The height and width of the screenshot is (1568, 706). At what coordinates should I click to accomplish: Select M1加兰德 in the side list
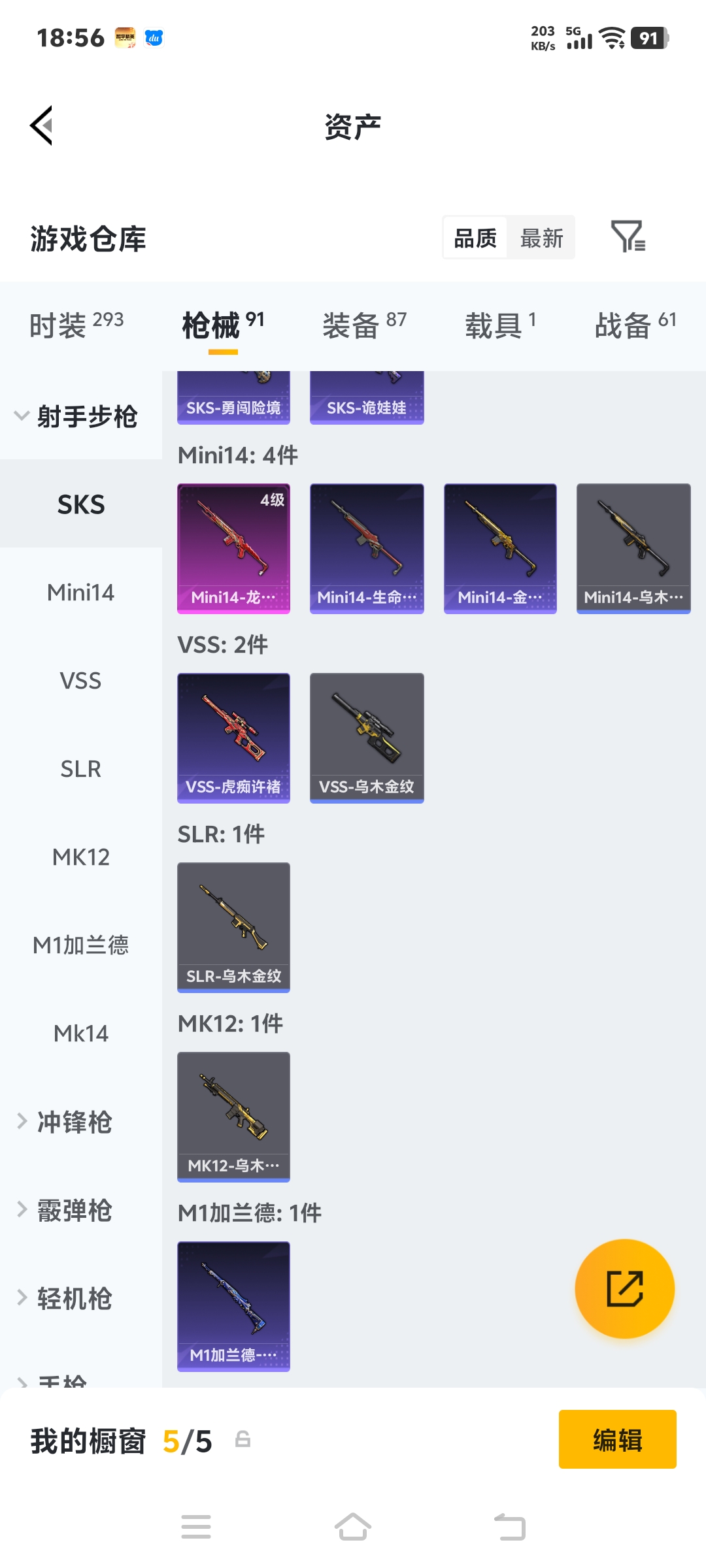point(80,945)
